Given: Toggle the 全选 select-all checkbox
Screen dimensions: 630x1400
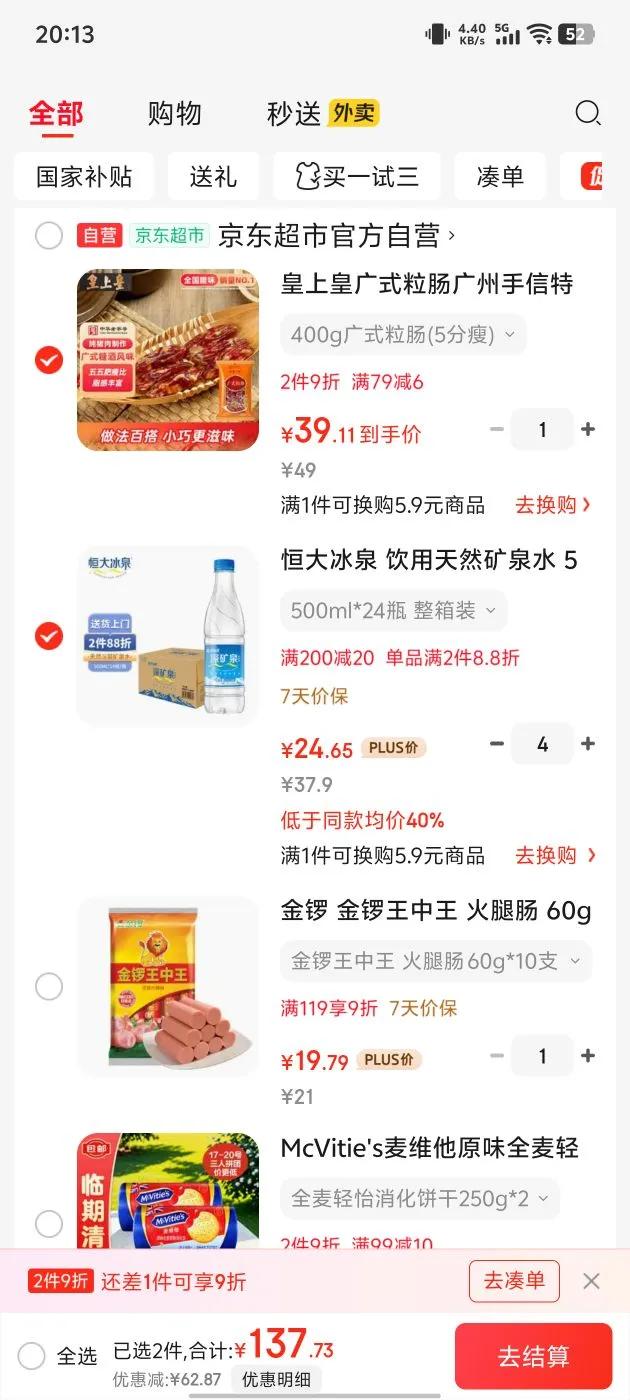Looking at the screenshot, I should coord(32,1356).
